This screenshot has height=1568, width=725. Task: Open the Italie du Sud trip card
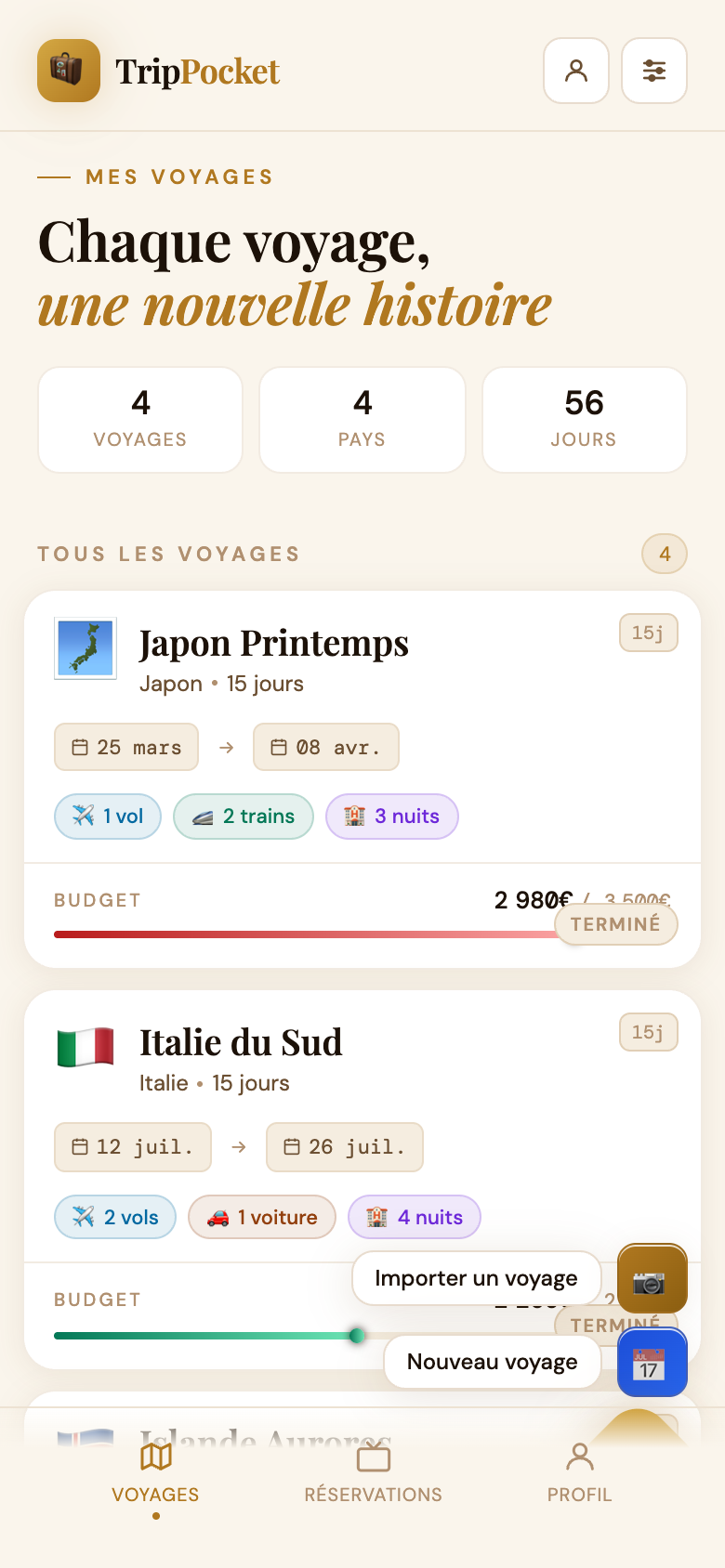pyautogui.click(x=362, y=1180)
